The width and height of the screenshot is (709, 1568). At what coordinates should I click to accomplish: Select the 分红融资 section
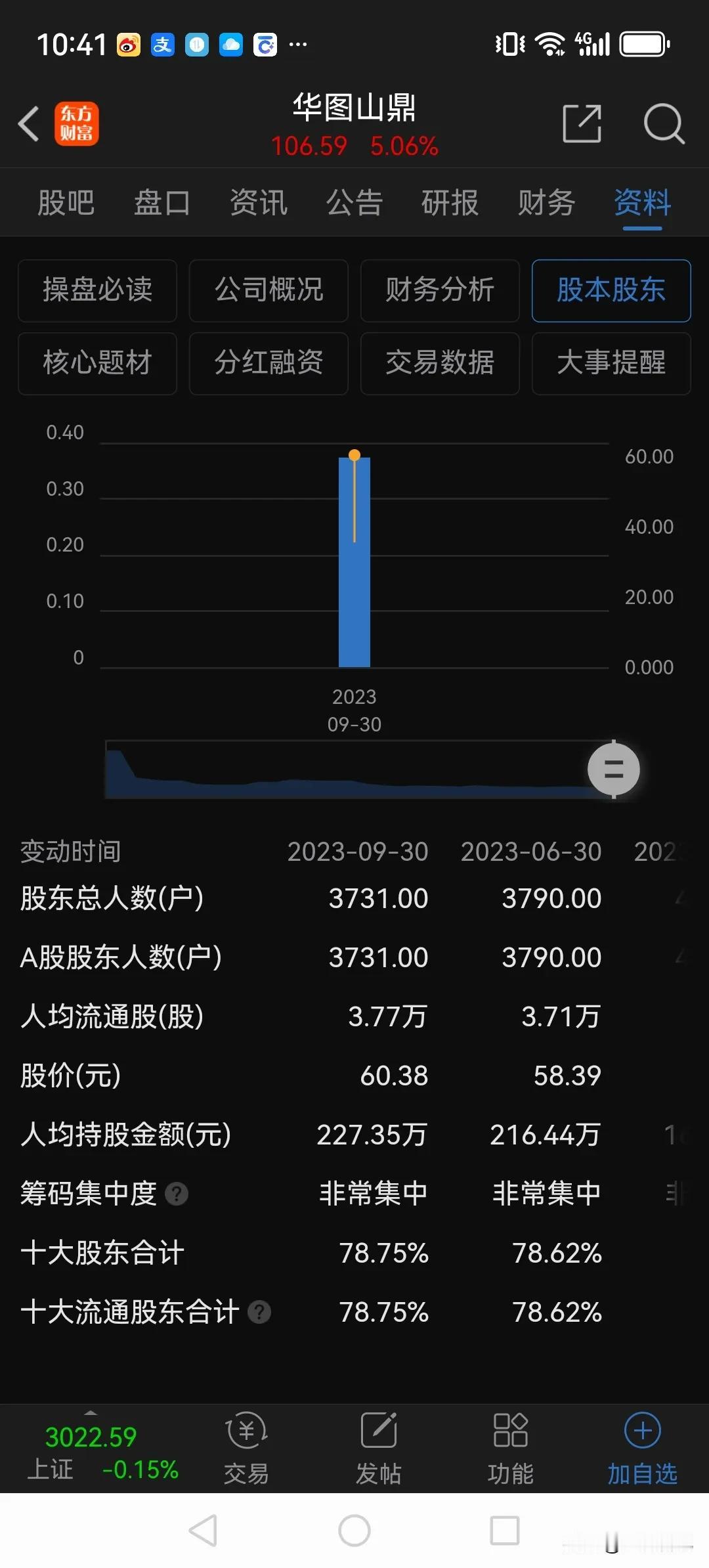[x=269, y=363]
